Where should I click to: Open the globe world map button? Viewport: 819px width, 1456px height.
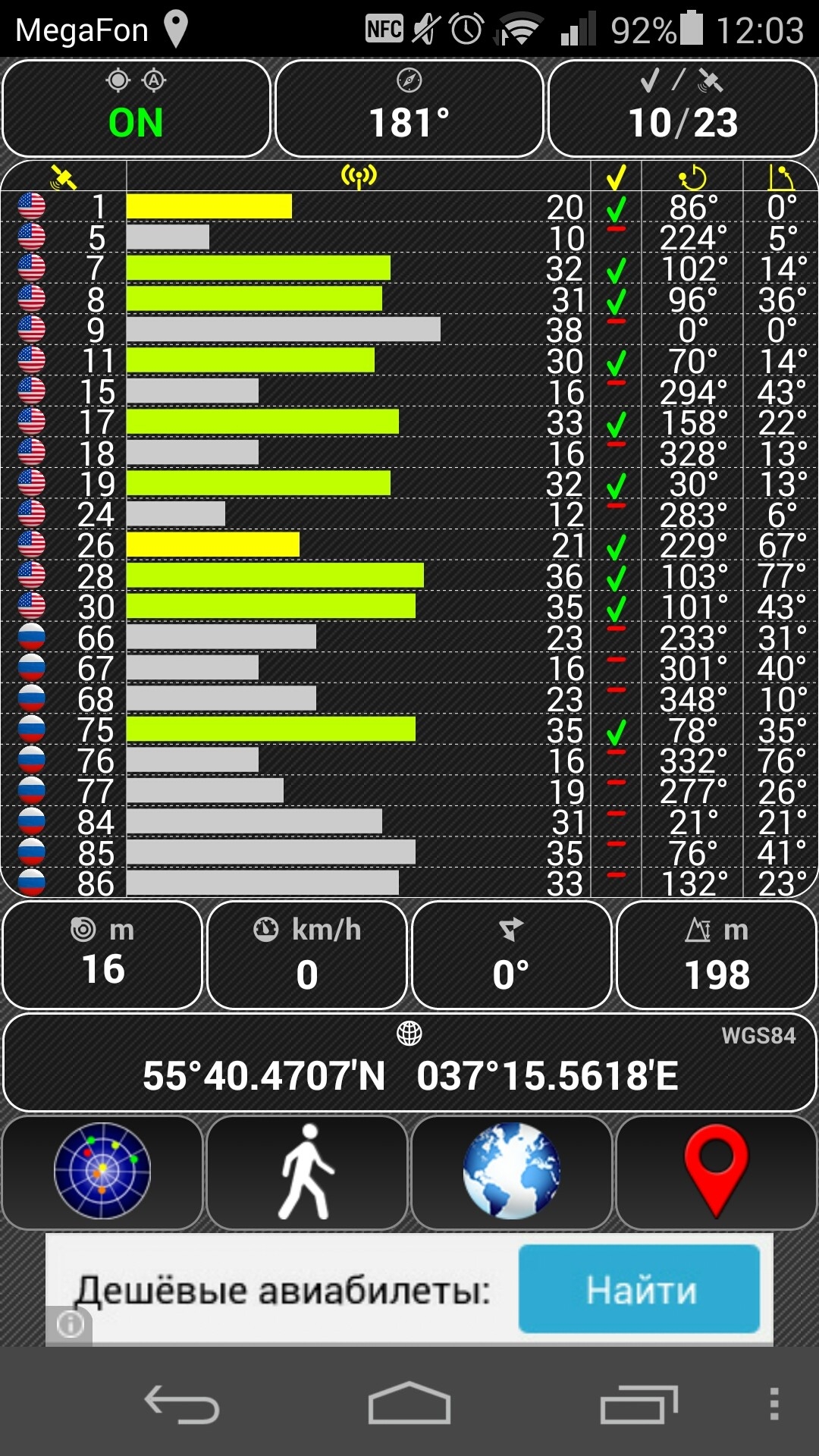pos(512,1172)
